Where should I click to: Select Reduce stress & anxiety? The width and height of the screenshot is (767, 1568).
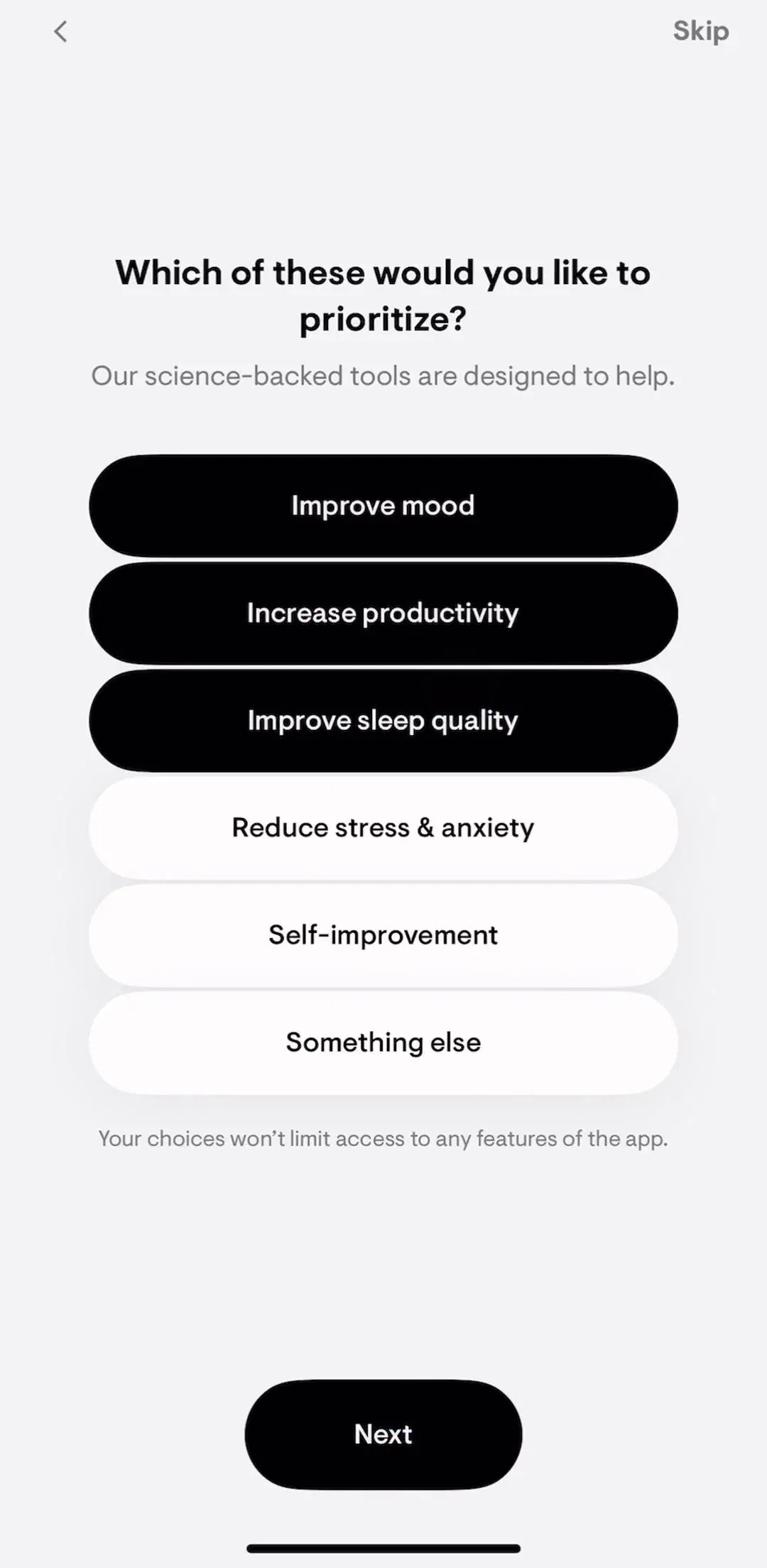pos(383,828)
